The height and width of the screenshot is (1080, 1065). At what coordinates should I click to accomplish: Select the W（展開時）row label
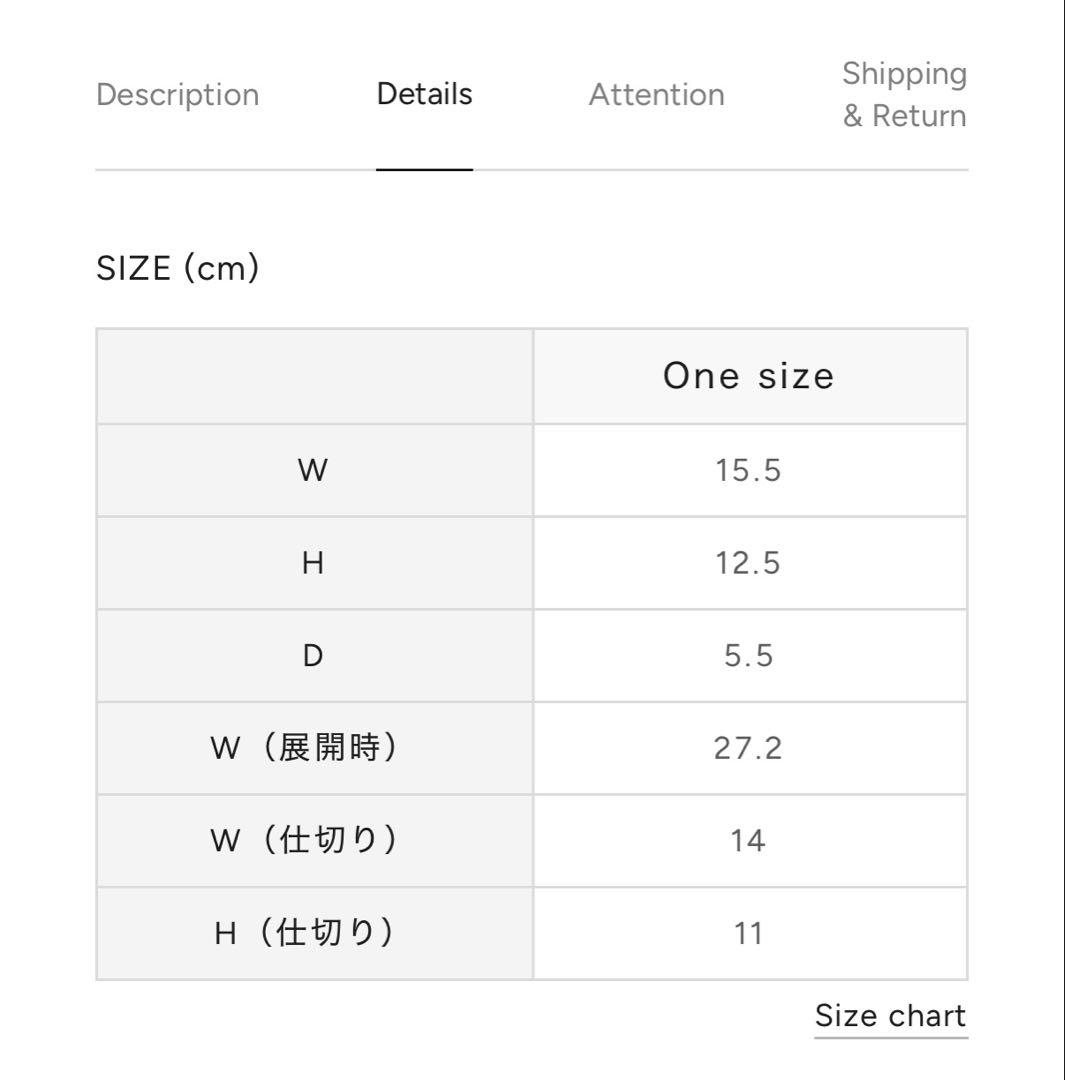click(x=314, y=748)
